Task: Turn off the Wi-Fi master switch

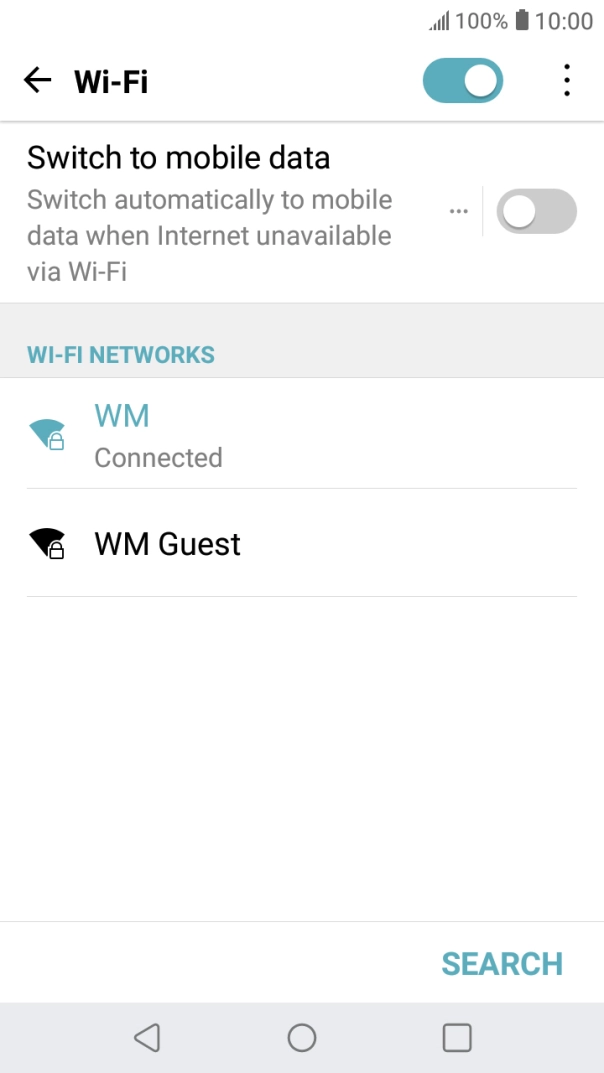Action: tap(463, 81)
